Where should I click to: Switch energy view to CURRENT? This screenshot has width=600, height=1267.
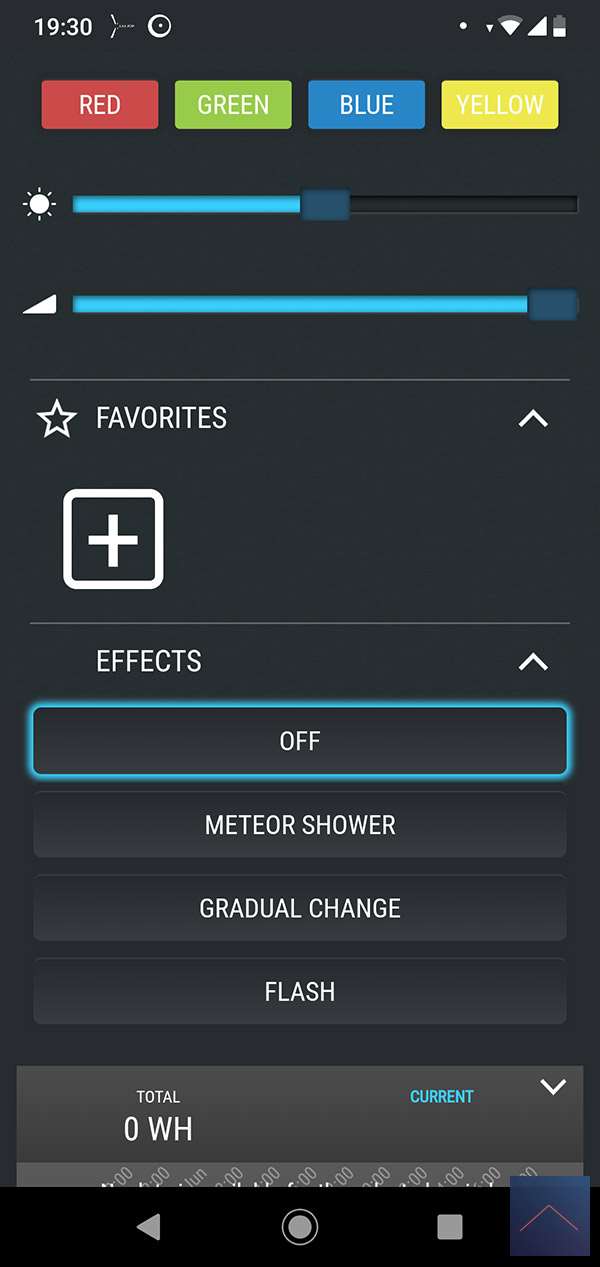[x=441, y=1097]
